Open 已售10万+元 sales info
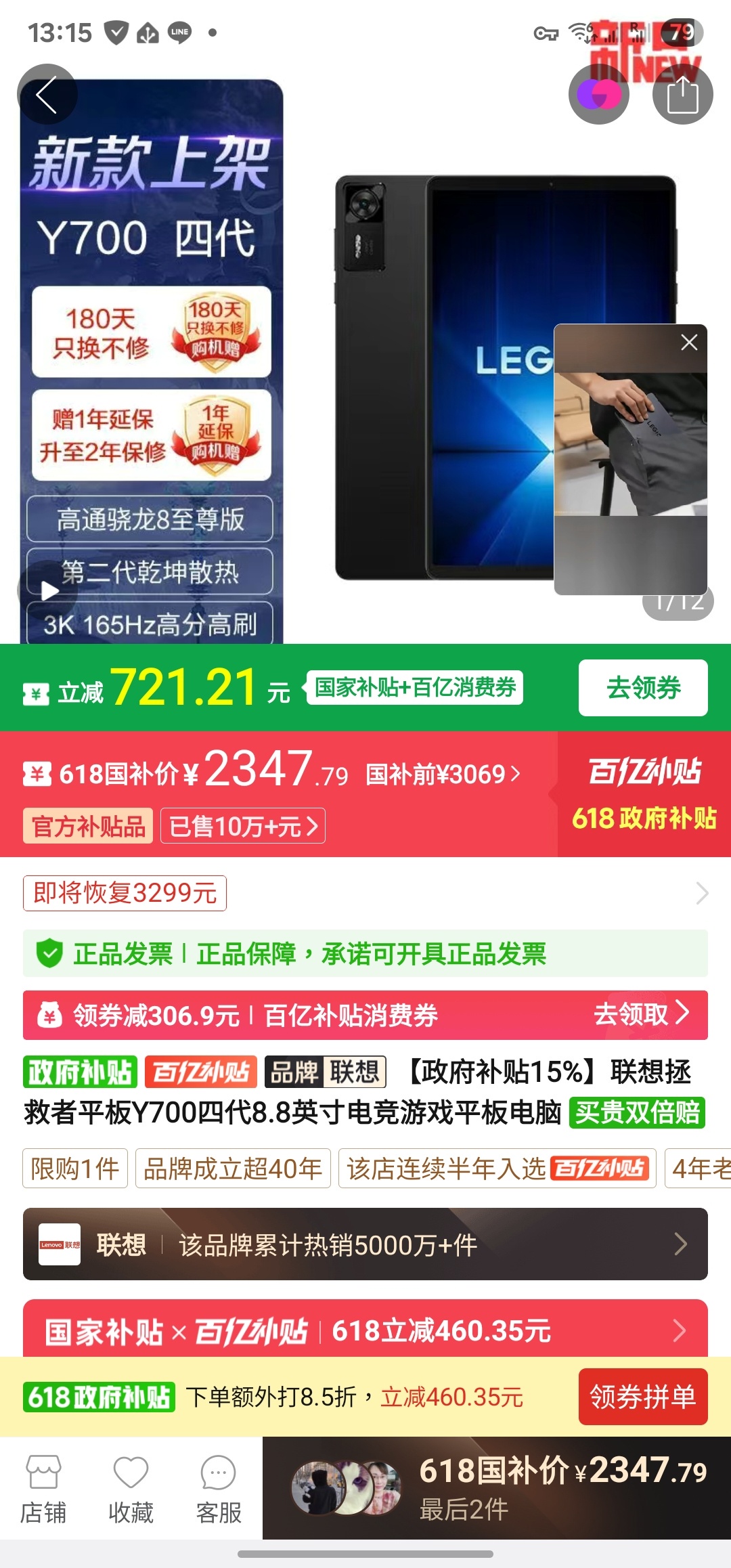The image size is (731, 1568). [x=242, y=826]
